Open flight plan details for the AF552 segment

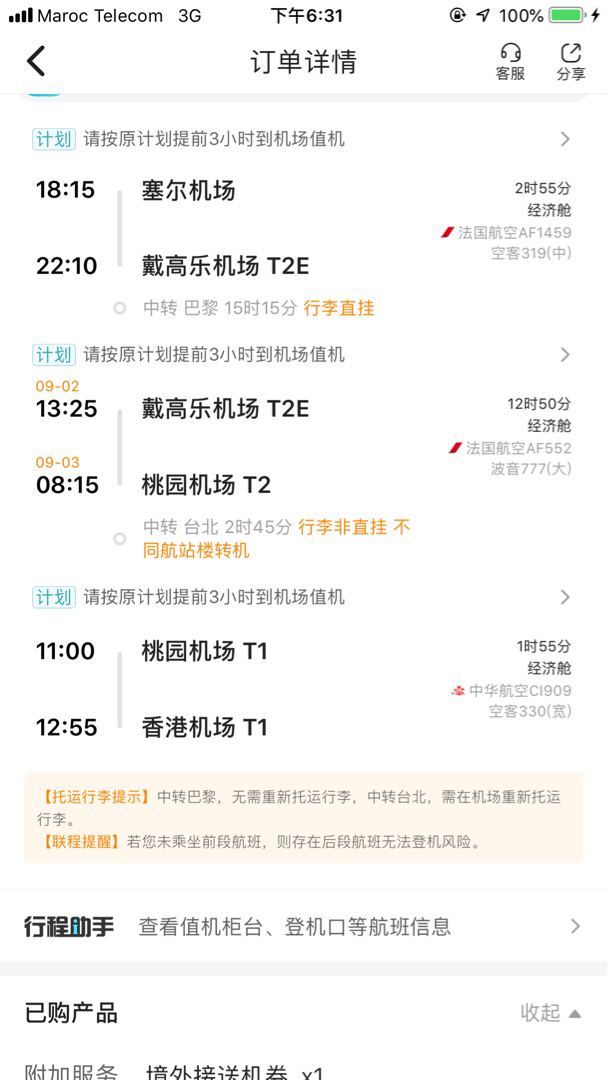[x=302, y=355]
